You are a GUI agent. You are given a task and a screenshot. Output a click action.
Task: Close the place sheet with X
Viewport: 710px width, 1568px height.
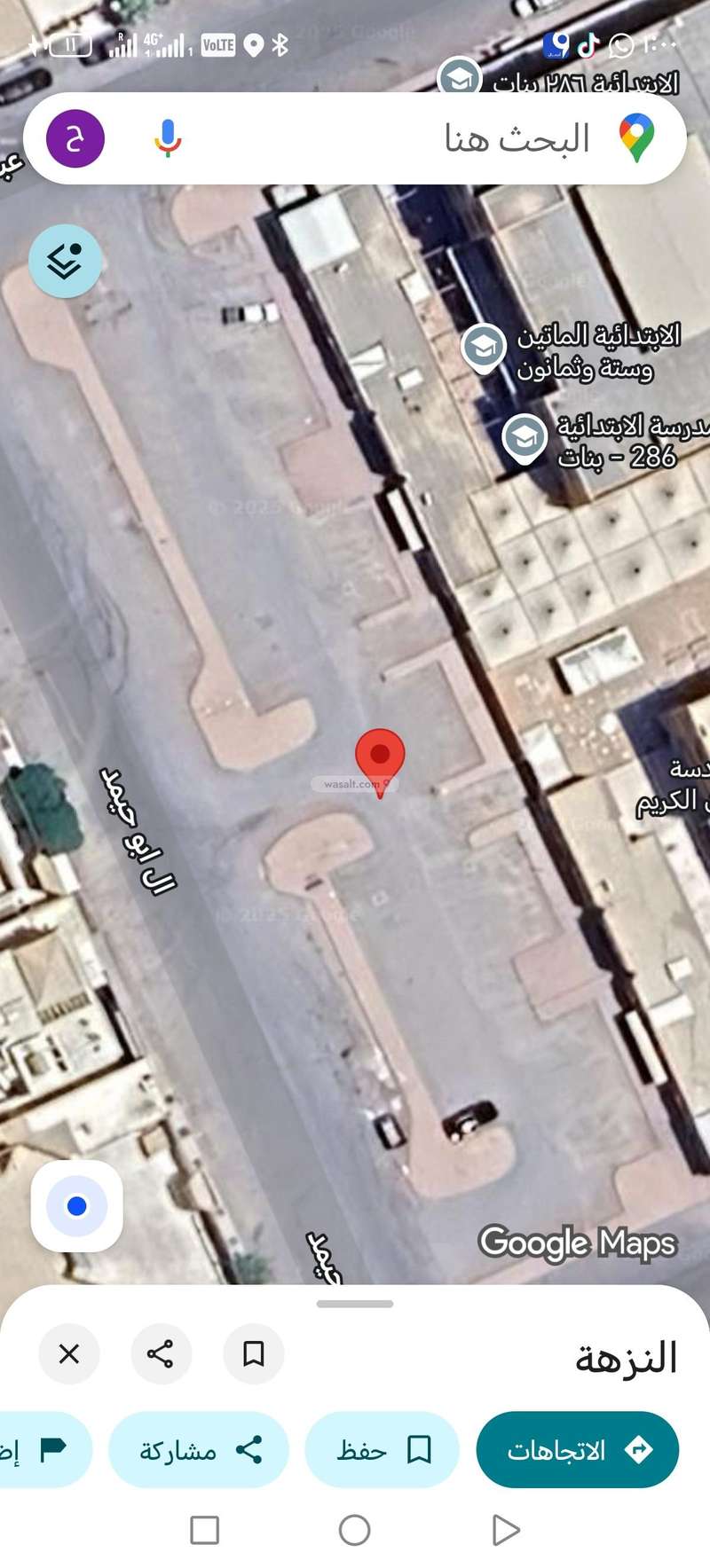[x=69, y=1353]
